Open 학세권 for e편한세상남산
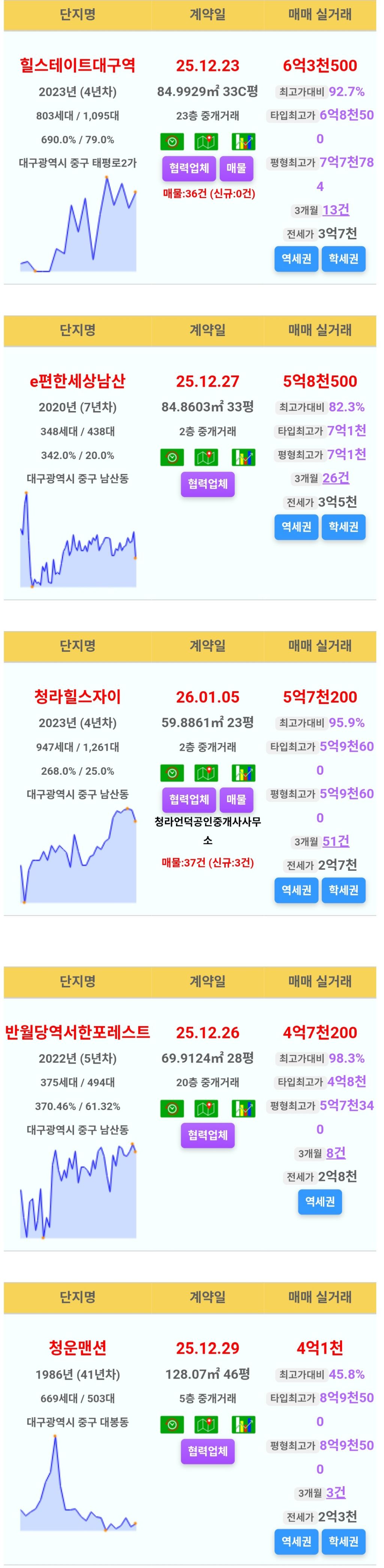Screen dimensions: 384x1568 tap(344, 527)
